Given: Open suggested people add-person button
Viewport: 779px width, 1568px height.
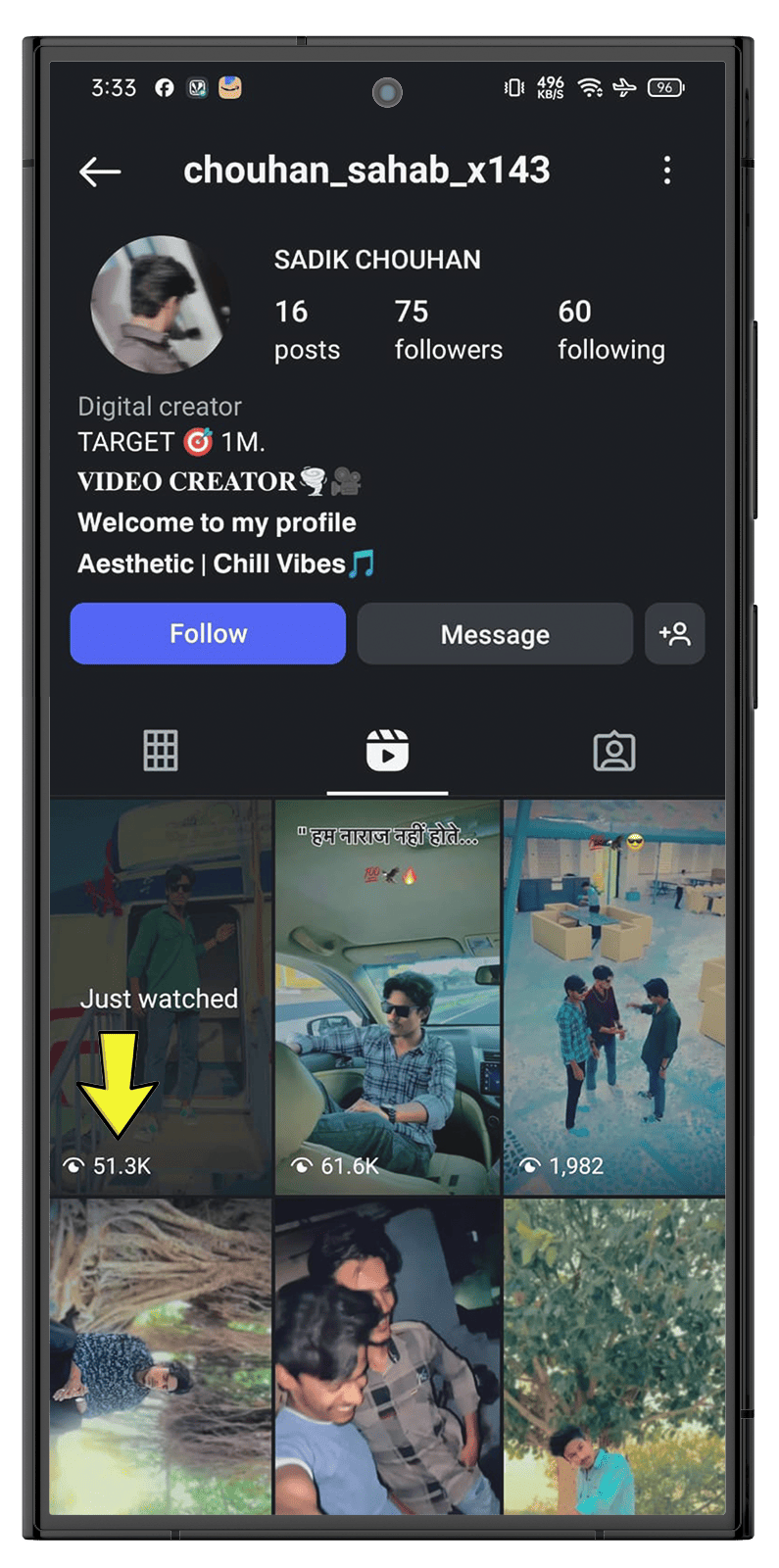Looking at the screenshot, I should (x=675, y=634).
